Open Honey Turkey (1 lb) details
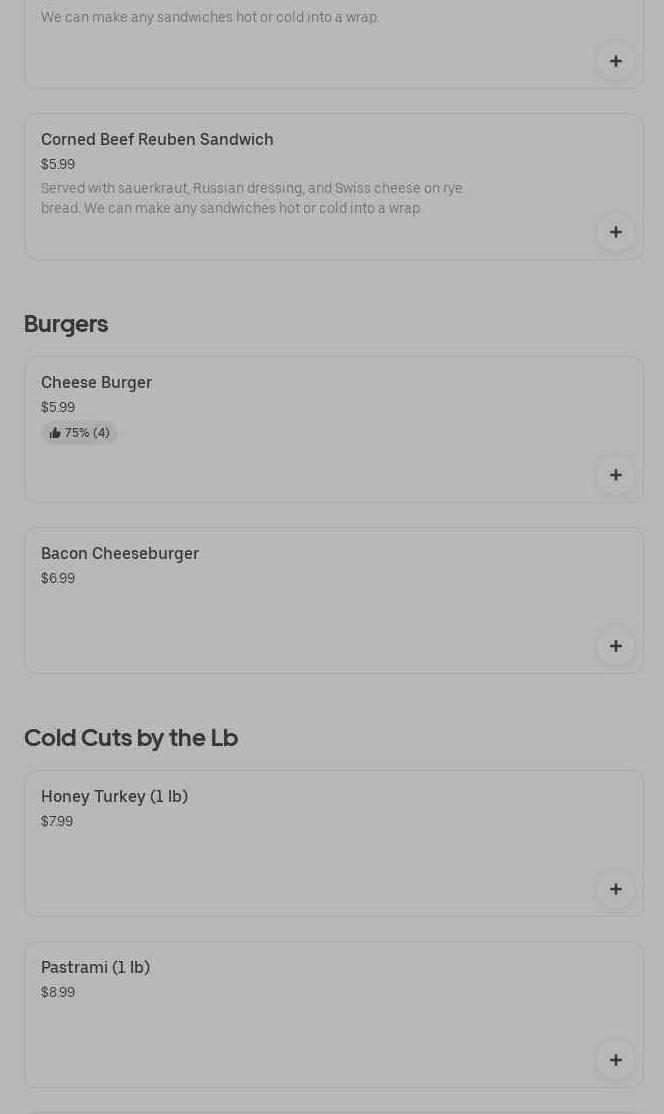 pyautogui.click(x=334, y=843)
